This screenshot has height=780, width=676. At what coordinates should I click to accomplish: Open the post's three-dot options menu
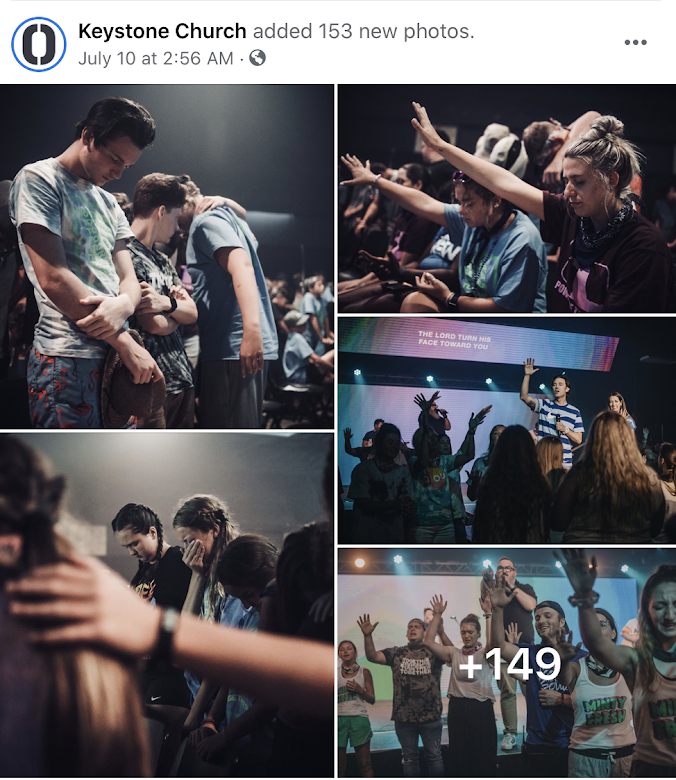635,42
